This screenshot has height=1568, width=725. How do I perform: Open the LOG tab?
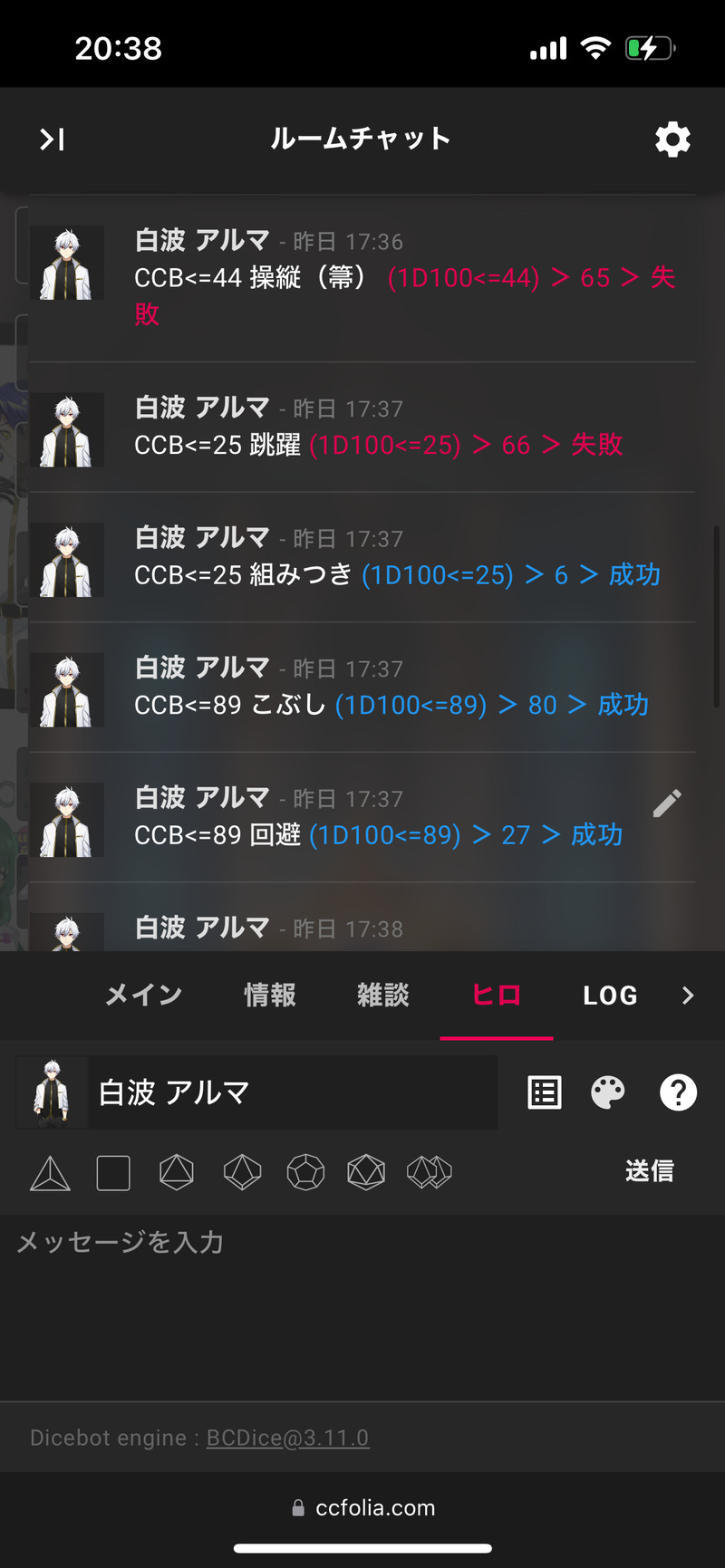tap(610, 996)
